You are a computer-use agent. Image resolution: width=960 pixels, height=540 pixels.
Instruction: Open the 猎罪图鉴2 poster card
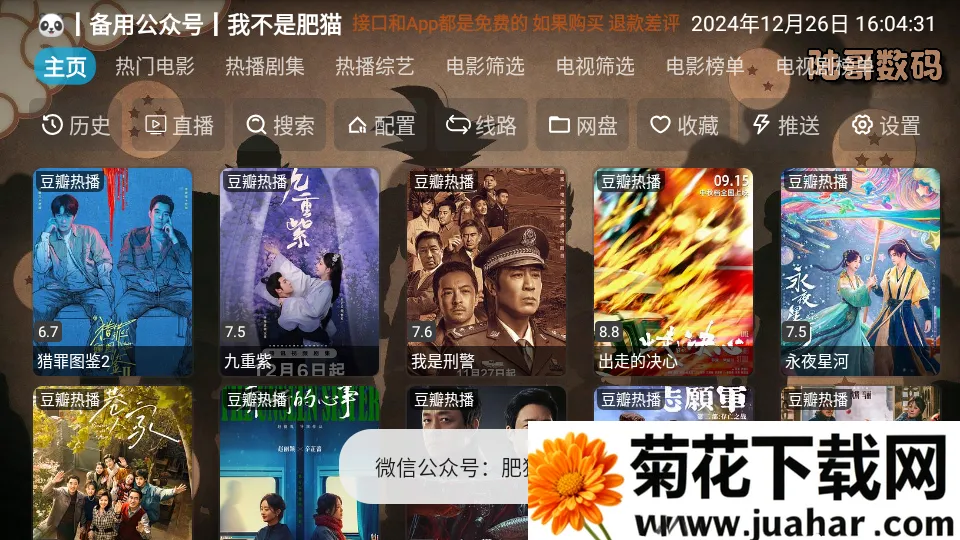112,271
